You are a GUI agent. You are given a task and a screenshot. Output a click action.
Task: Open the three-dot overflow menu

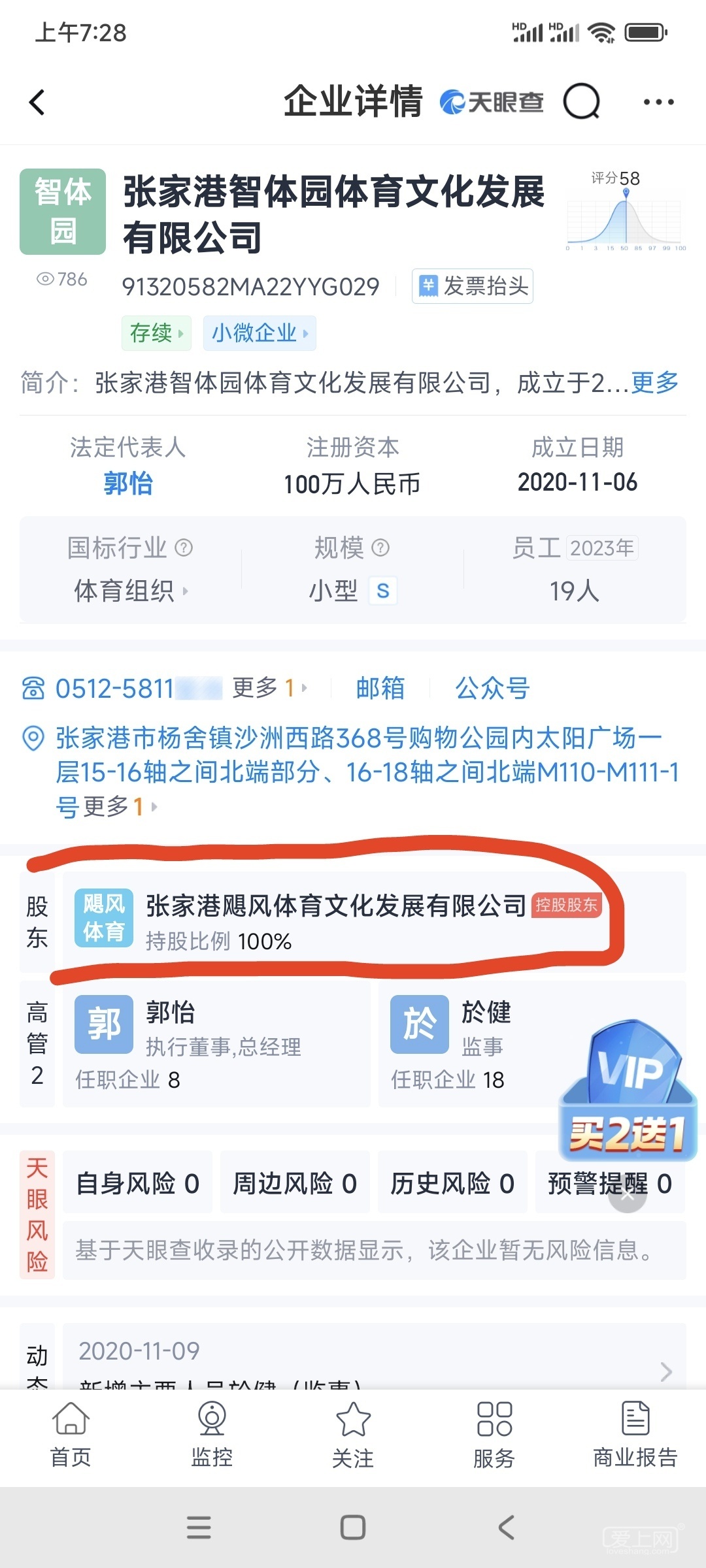[x=658, y=102]
